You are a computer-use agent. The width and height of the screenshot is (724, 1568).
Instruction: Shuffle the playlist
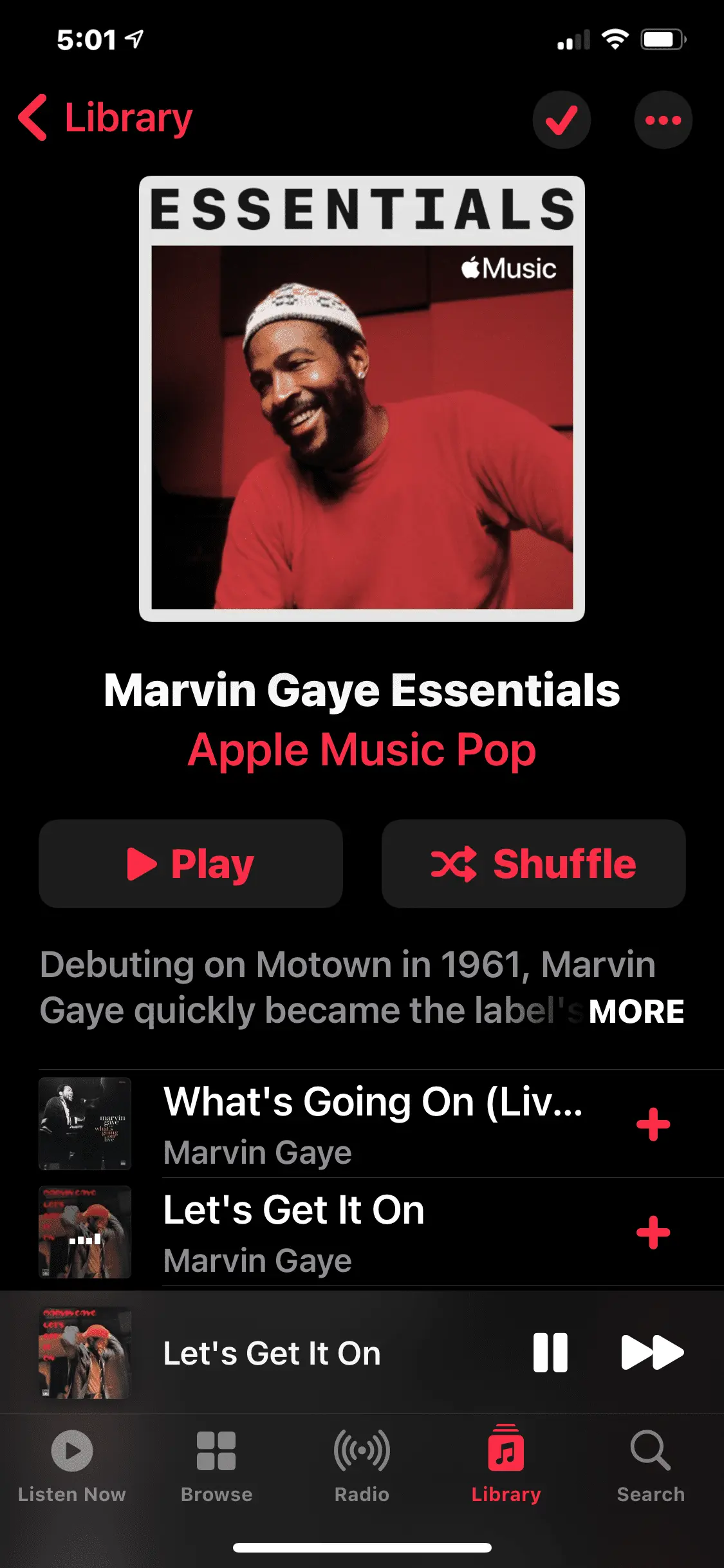(534, 864)
